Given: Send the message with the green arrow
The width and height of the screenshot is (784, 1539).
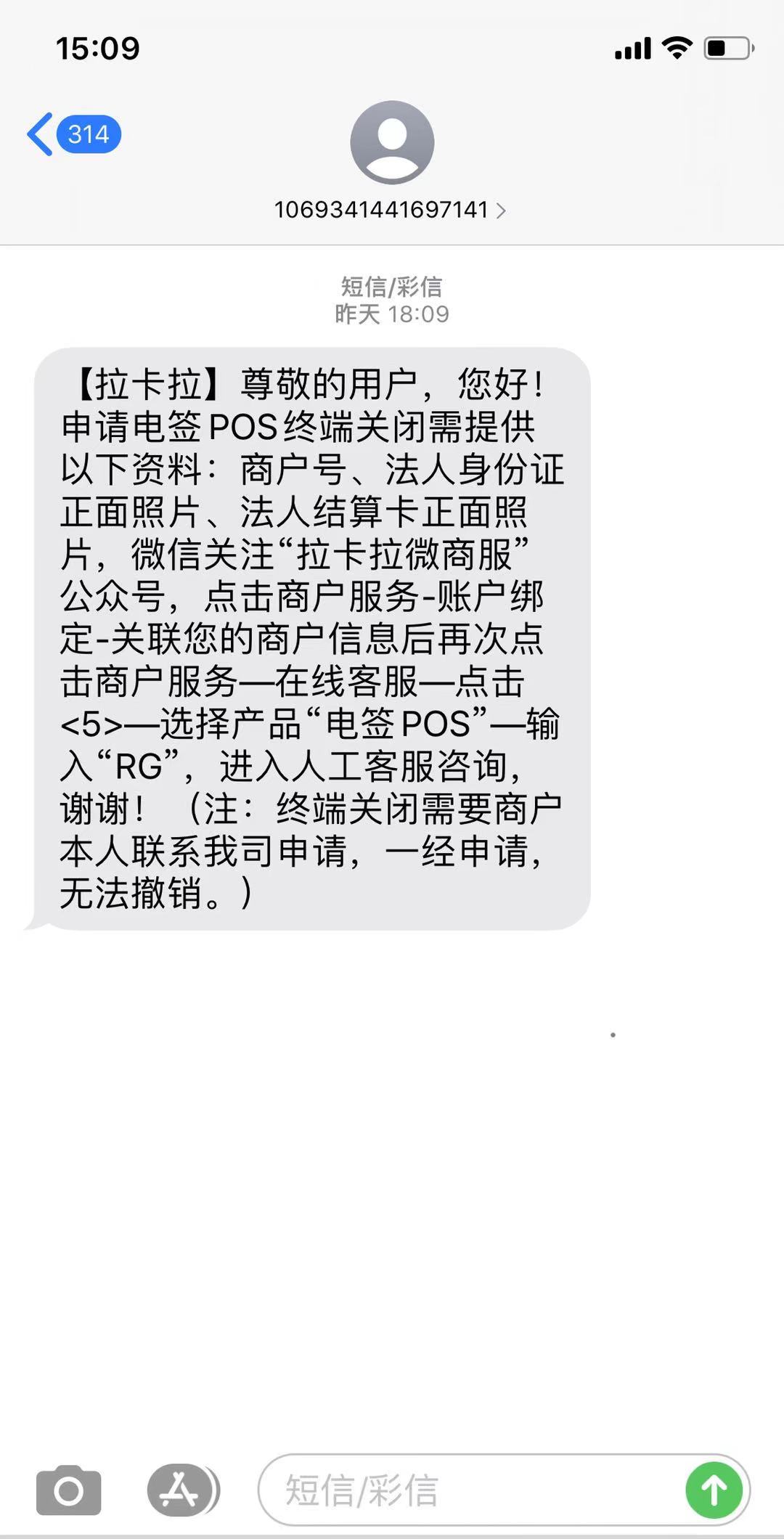Looking at the screenshot, I should pos(713,1490).
